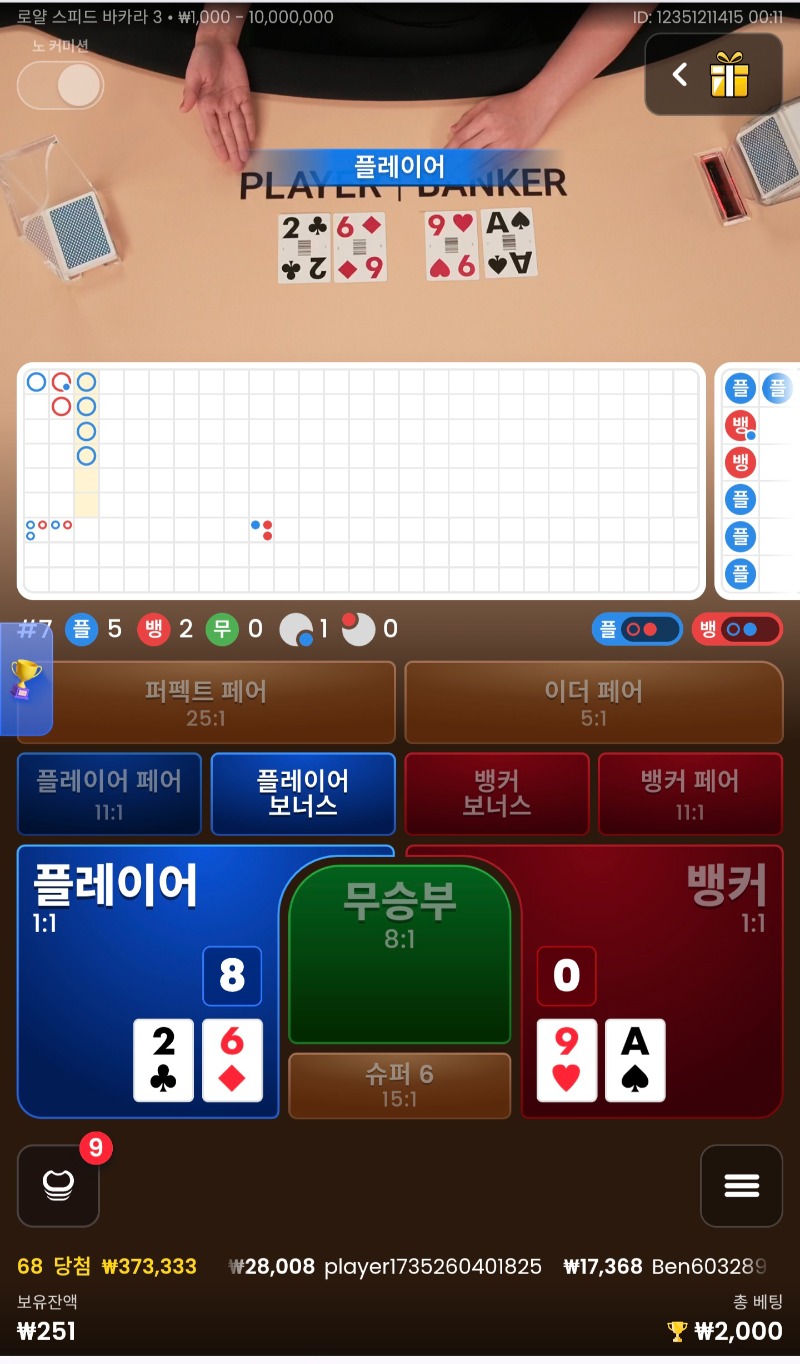Open the hamburger menu
Image resolution: width=800 pixels, height=1364 pixels.
[x=741, y=1185]
